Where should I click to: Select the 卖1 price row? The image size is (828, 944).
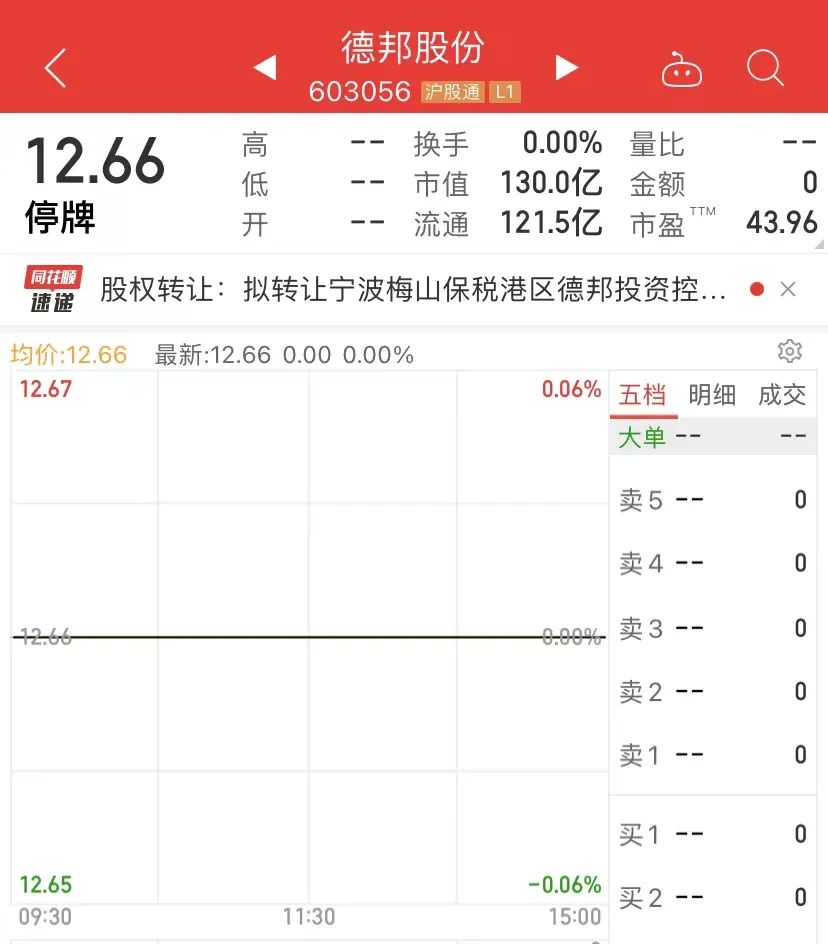pyautogui.click(x=713, y=756)
